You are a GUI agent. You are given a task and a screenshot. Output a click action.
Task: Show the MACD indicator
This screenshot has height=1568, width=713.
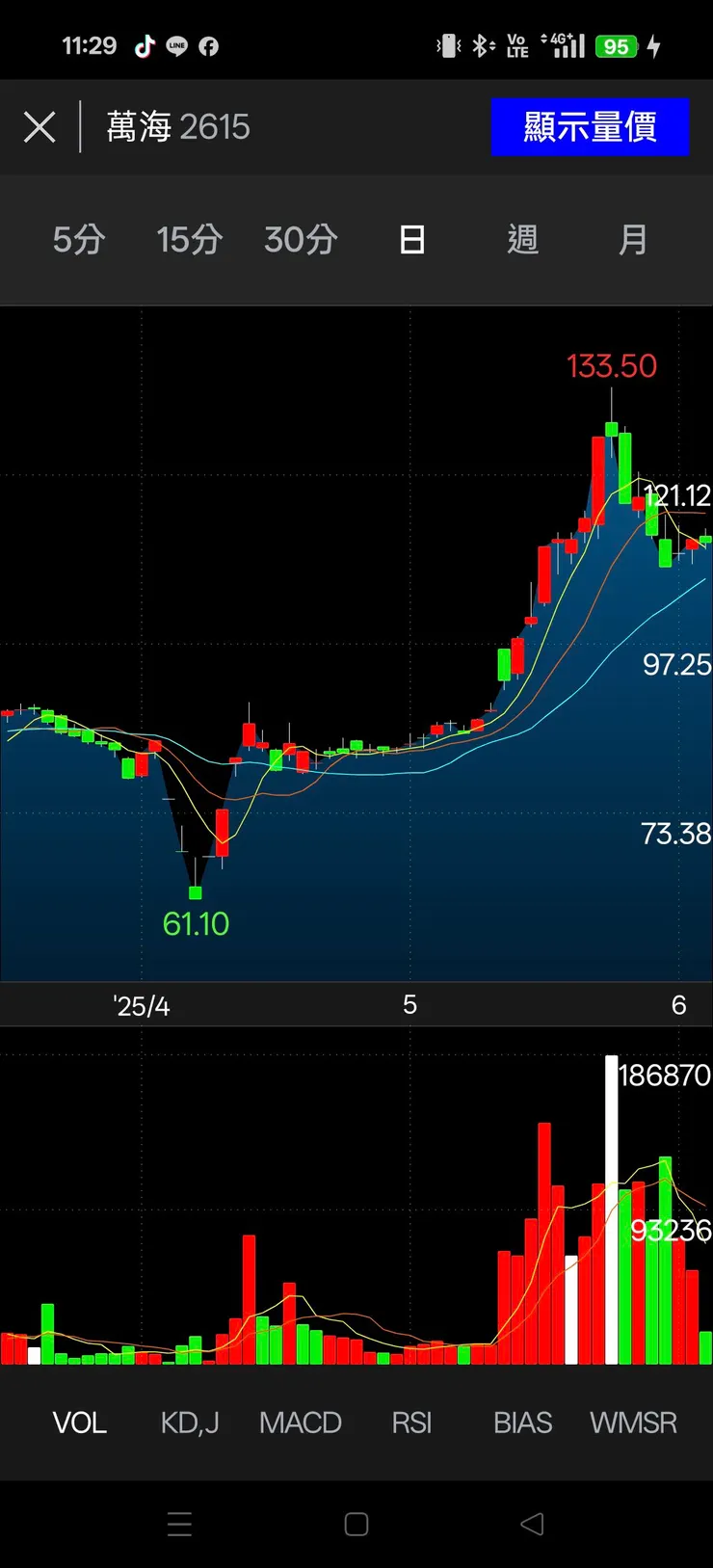pyautogui.click(x=301, y=1422)
